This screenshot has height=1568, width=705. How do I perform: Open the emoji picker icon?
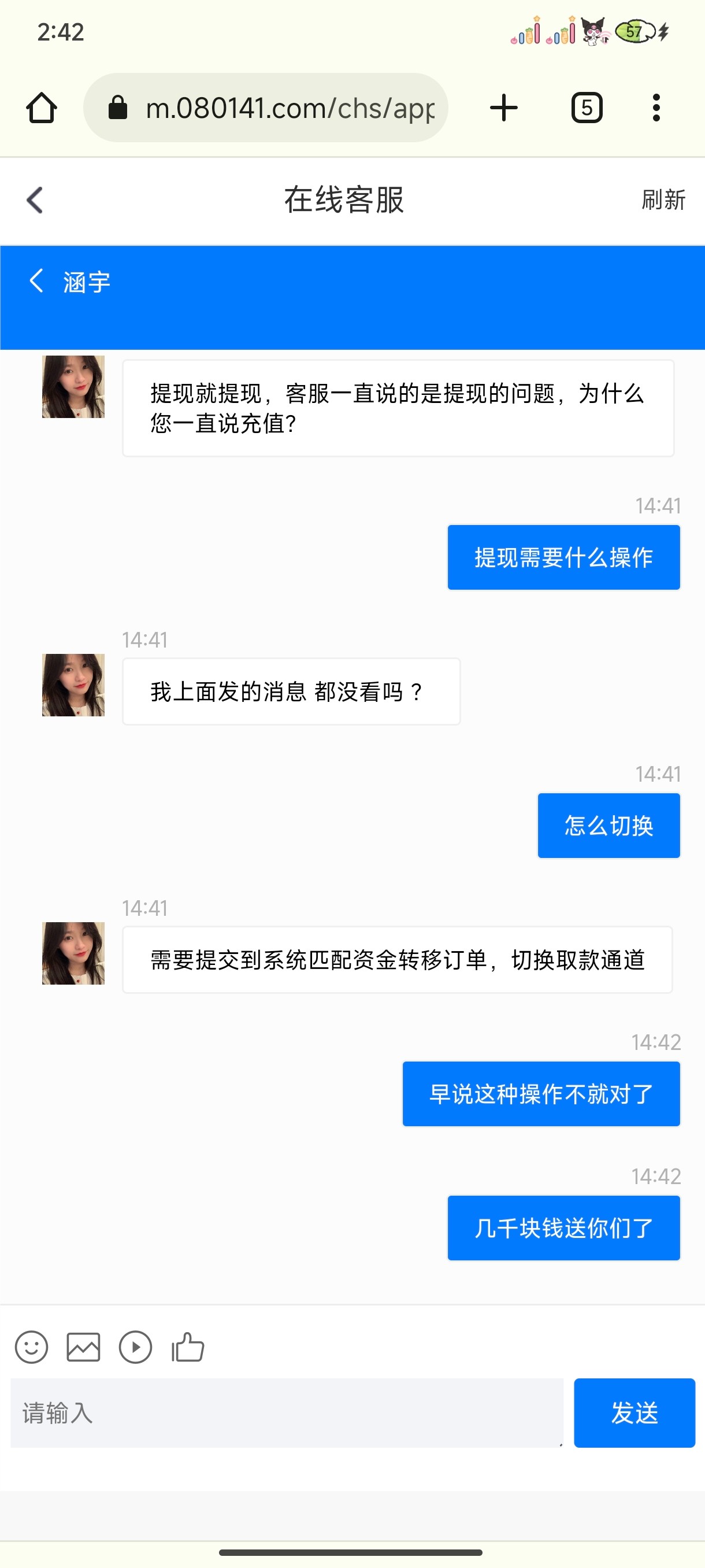(x=32, y=1347)
